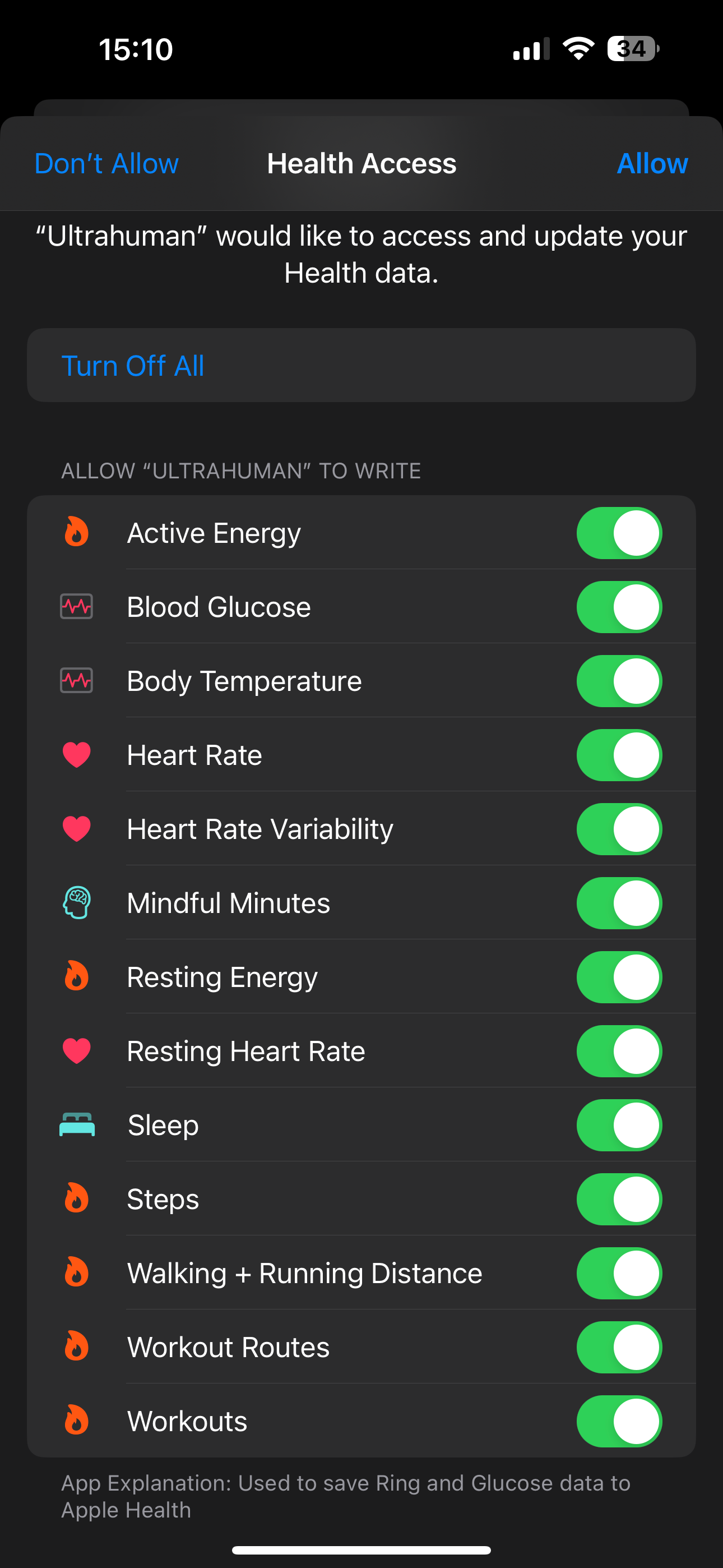Click the Blood Glucose waveform icon
The height and width of the screenshot is (1568, 723).
77,606
